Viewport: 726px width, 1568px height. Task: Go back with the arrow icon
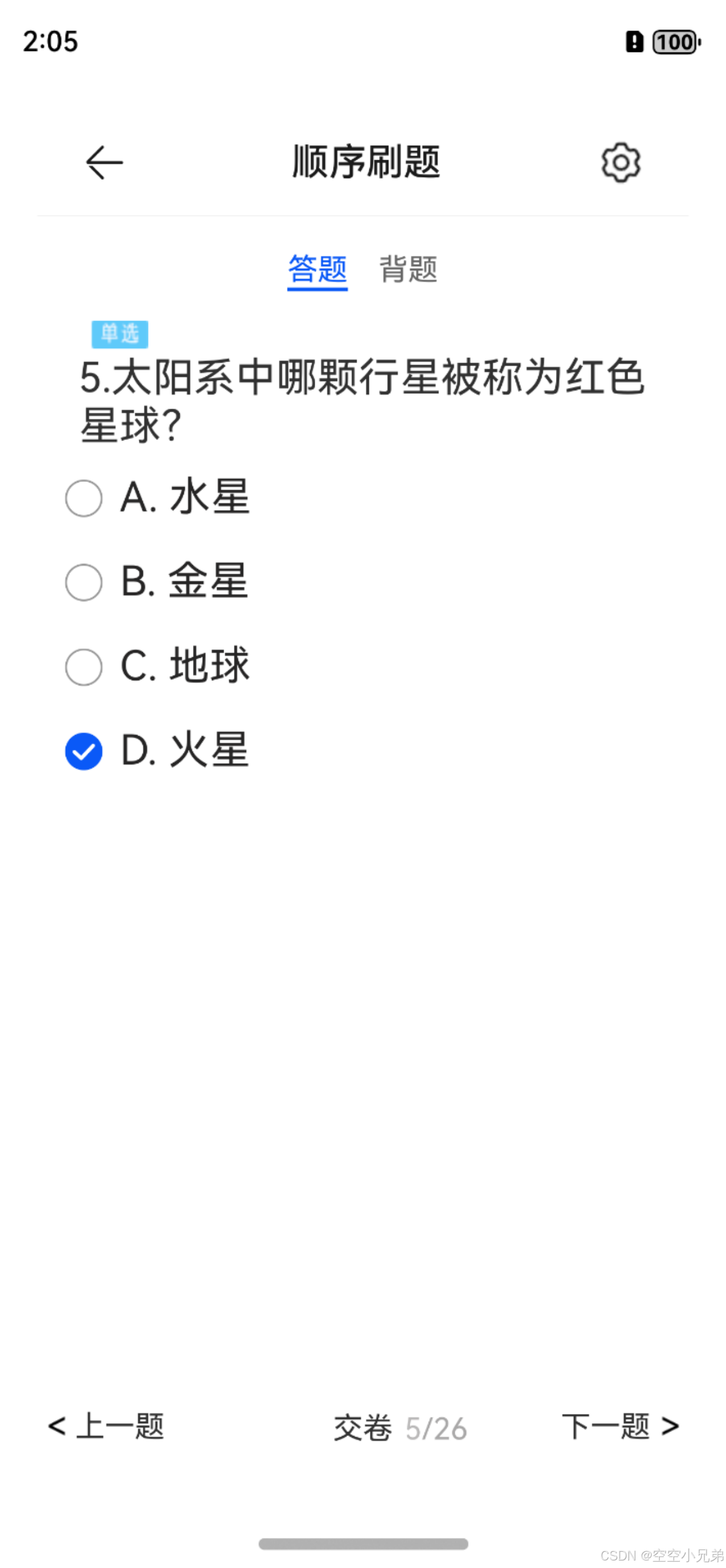tap(105, 163)
